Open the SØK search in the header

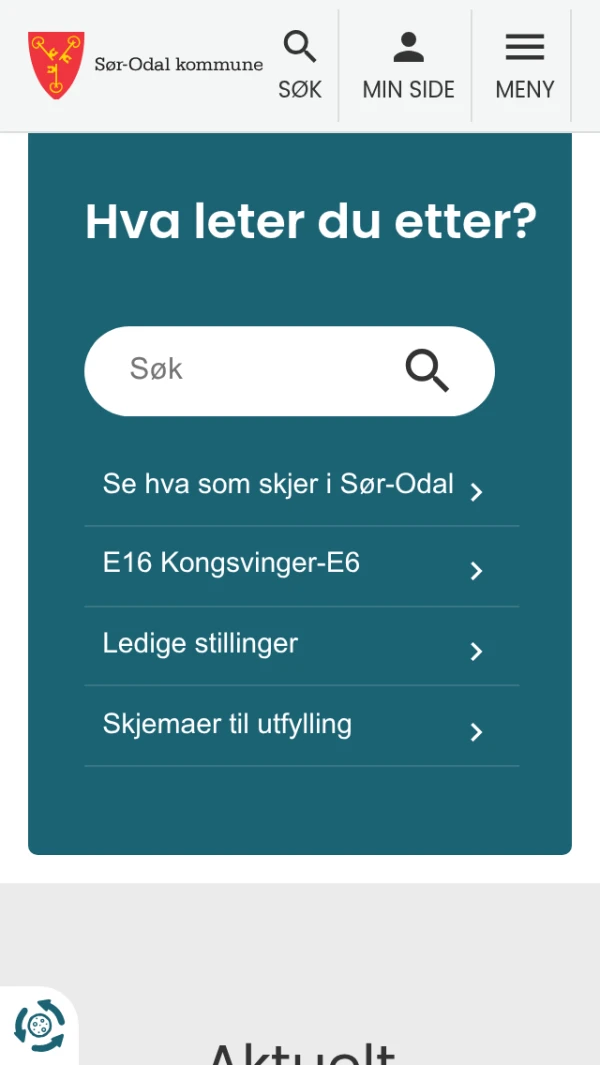pyautogui.click(x=300, y=65)
